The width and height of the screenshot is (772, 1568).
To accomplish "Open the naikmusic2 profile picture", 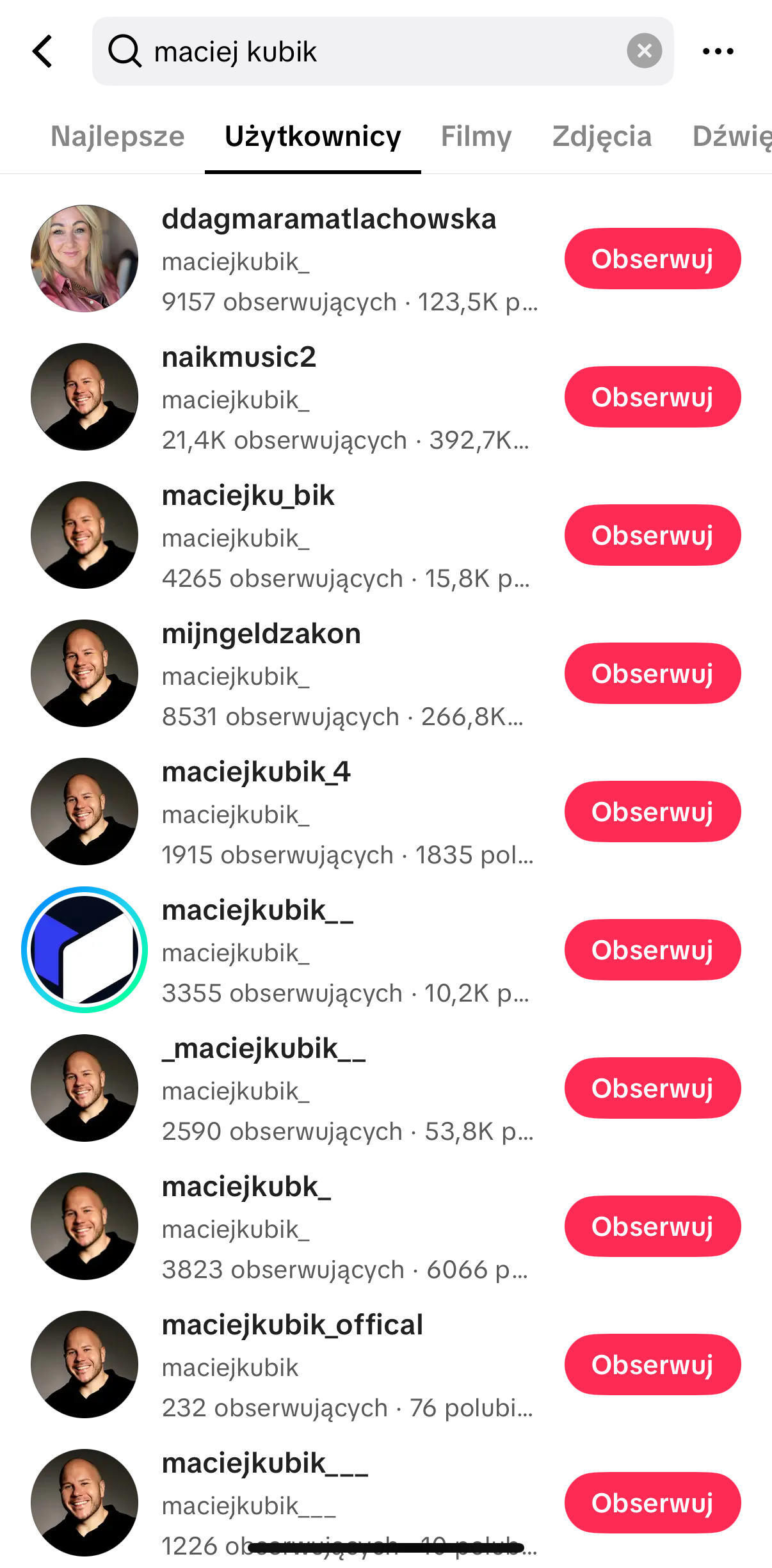I will click(x=84, y=397).
